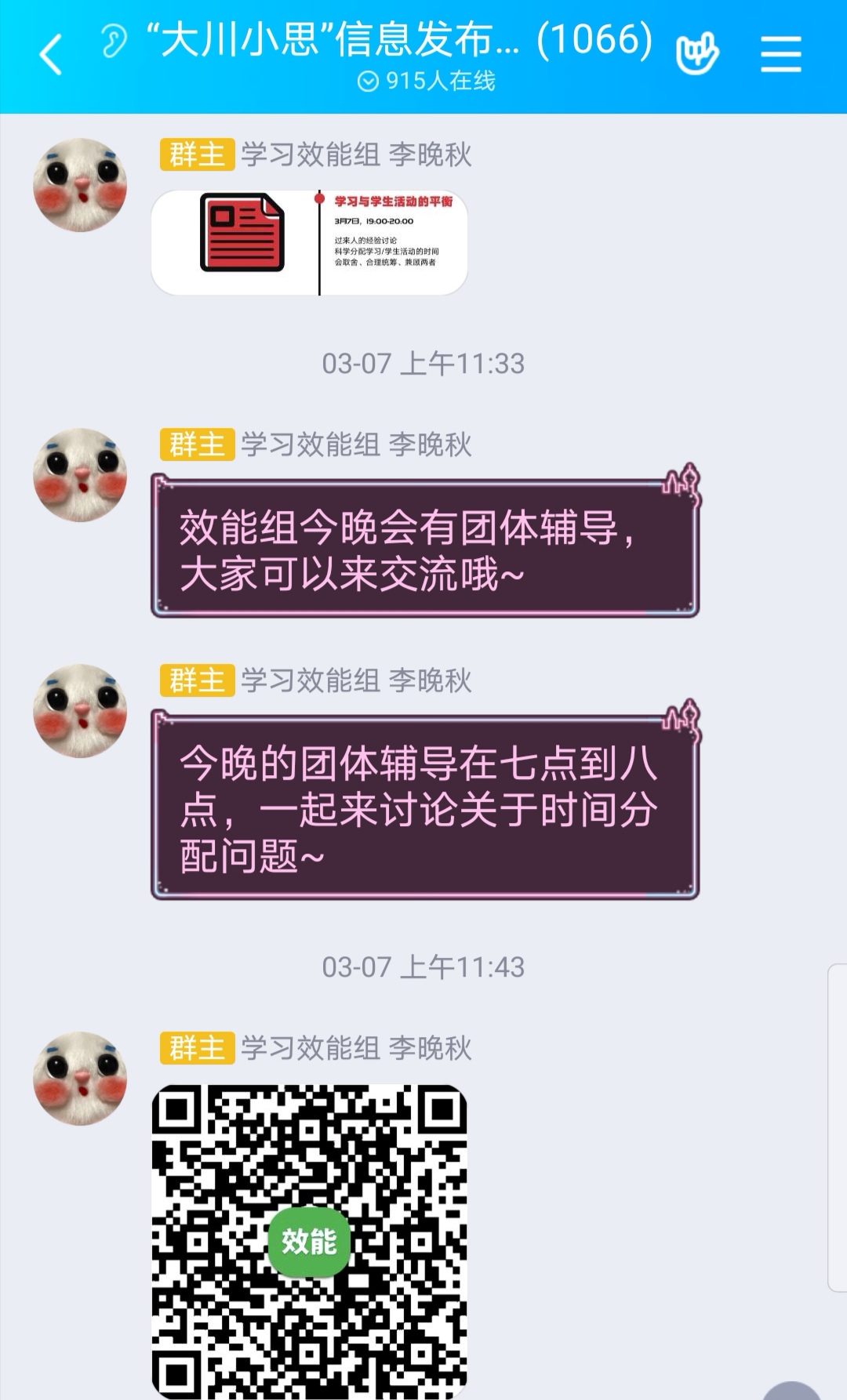847x1400 pixels.
Task: View 李晚秋's profile from the top avatar
Action: pyautogui.click(x=79, y=185)
